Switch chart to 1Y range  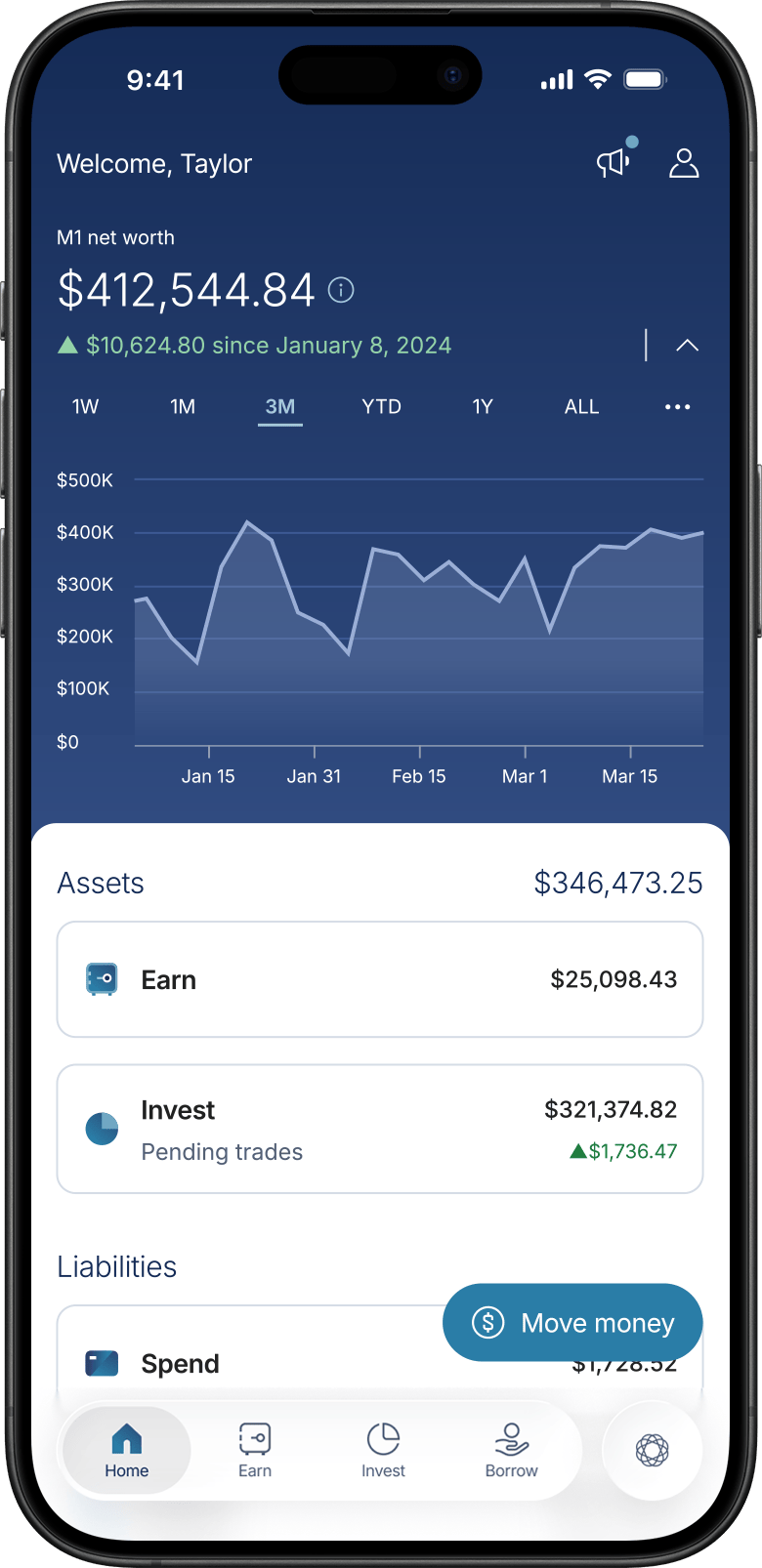tap(483, 407)
